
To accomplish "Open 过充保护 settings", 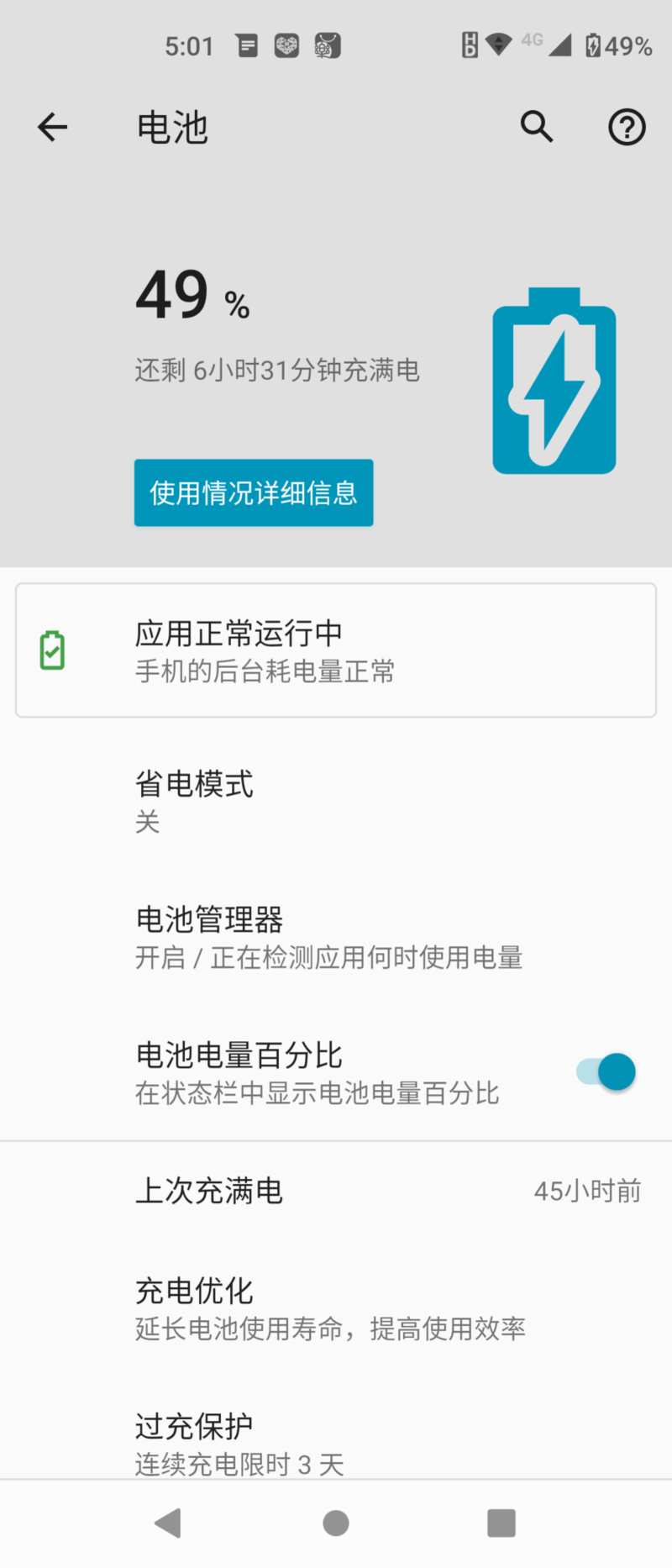I will [x=336, y=1442].
